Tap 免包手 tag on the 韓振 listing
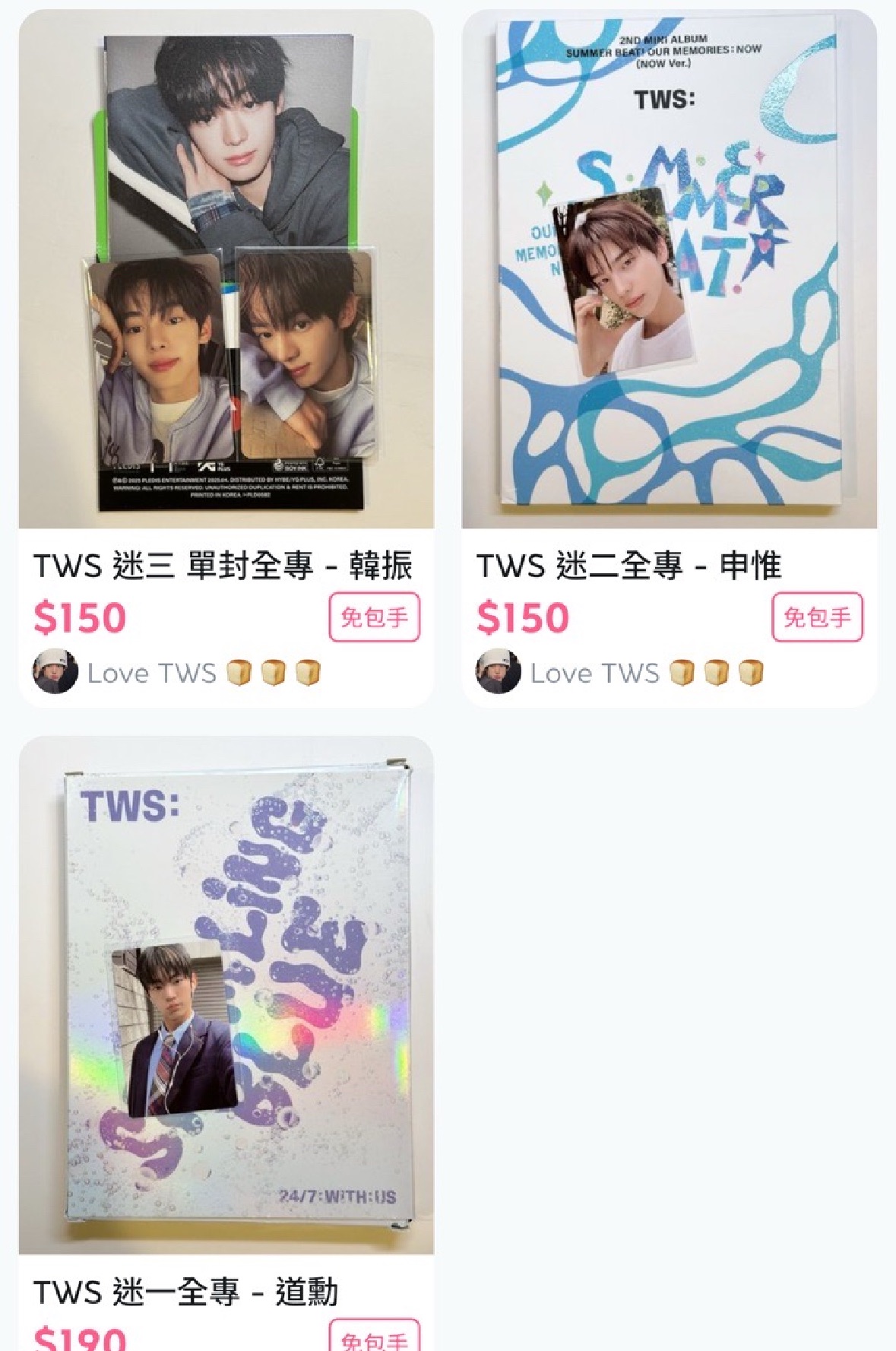 [374, 617]
